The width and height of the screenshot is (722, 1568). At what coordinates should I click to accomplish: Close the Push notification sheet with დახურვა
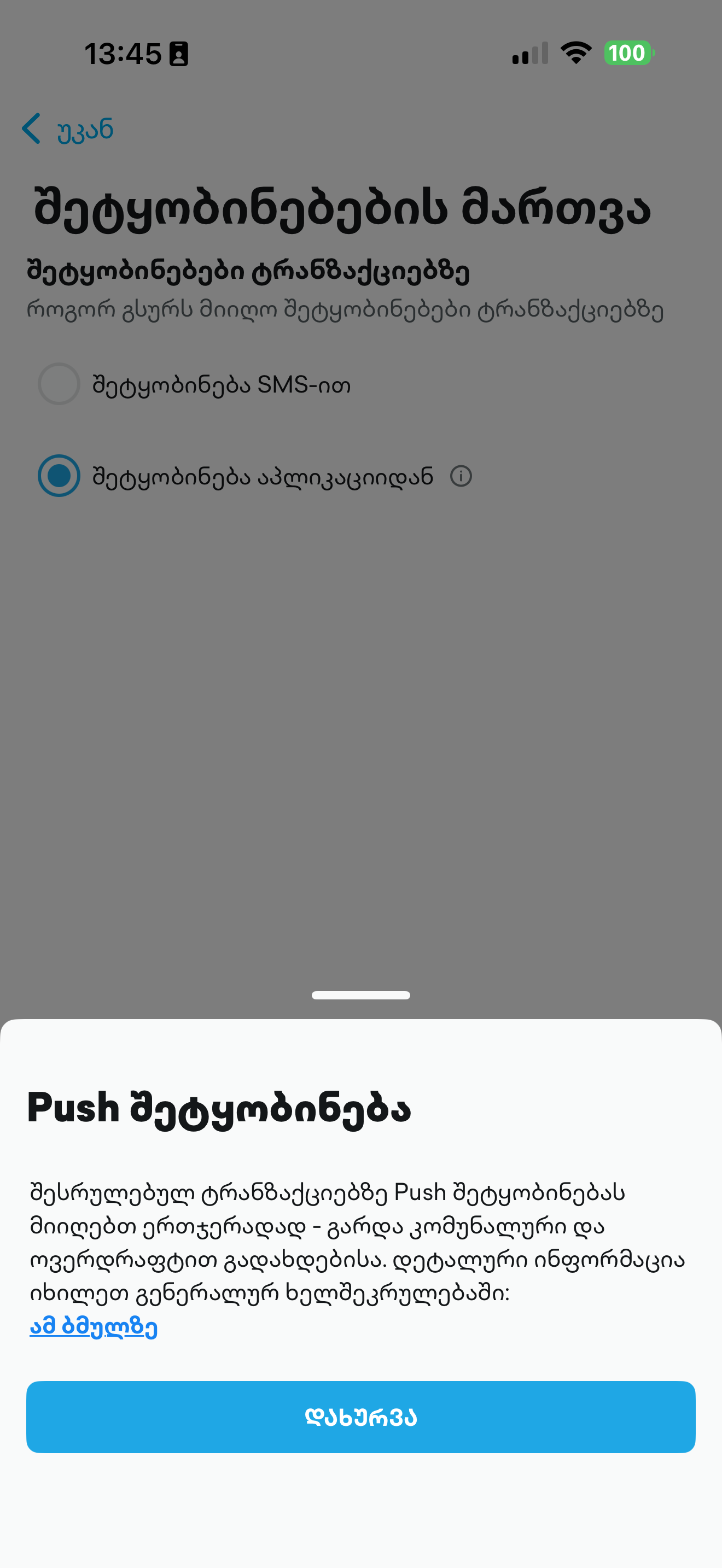(x=360, y=1417)
